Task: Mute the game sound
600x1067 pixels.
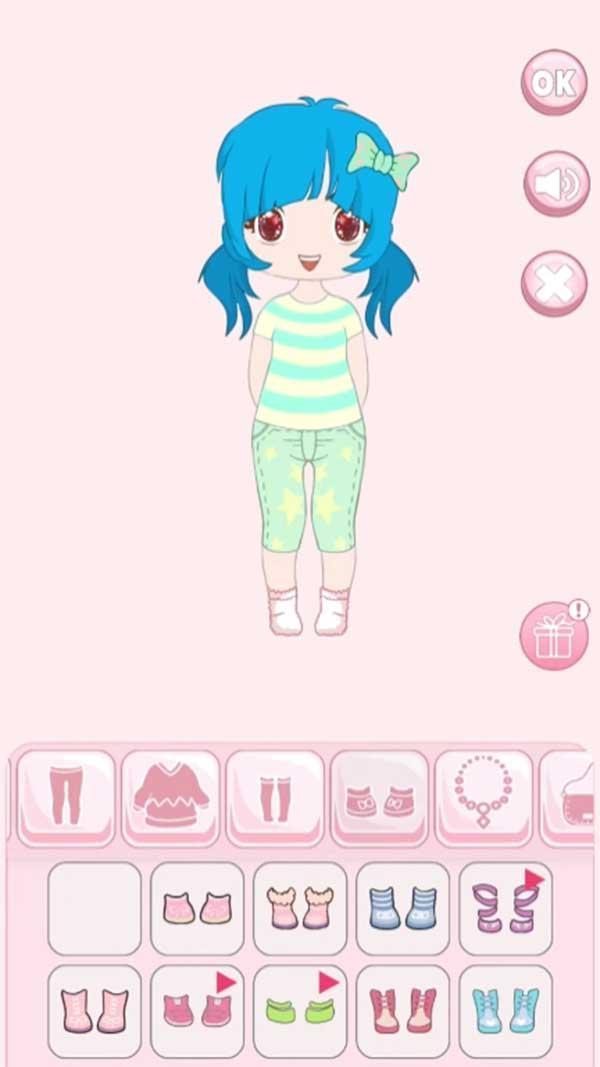Action: click(556, 184)
